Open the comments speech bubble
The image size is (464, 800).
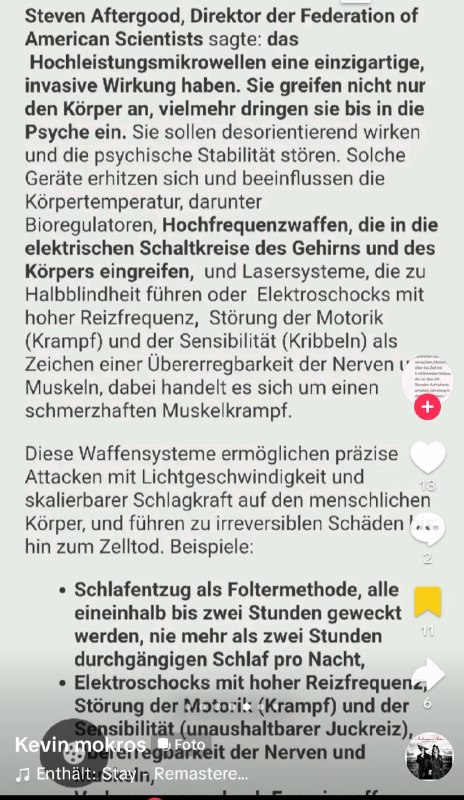point(428,530)
